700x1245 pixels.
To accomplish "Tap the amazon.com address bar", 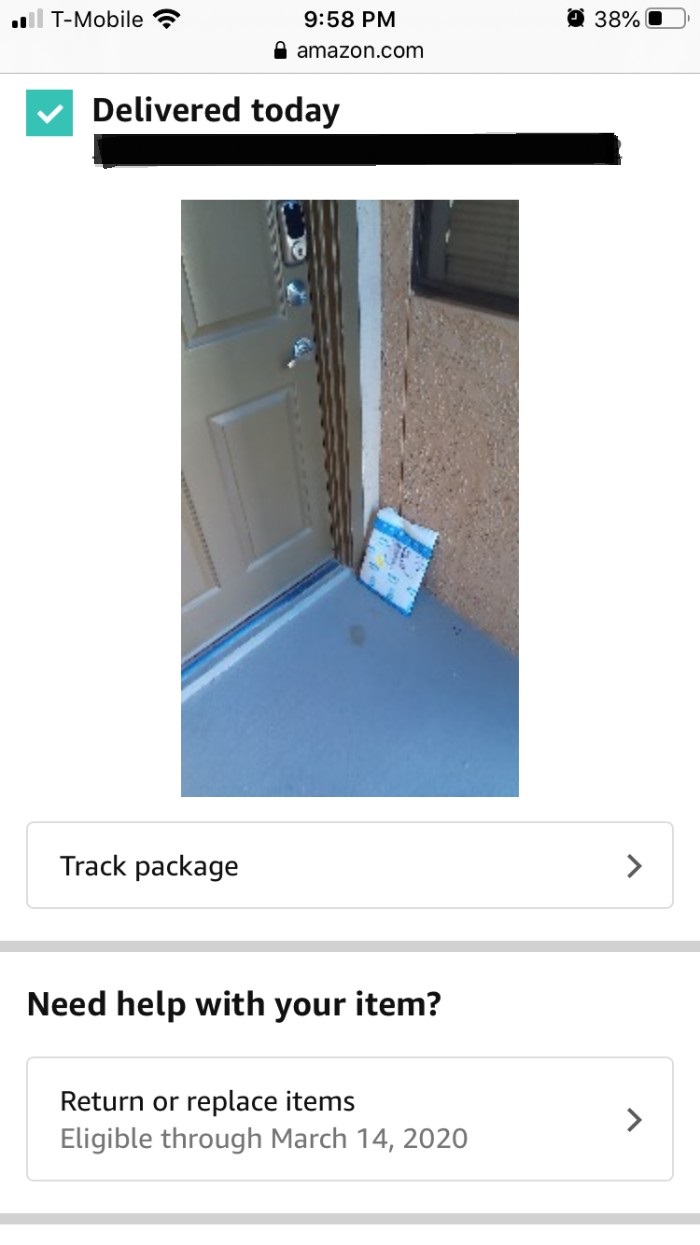I will tap(349, 50).
